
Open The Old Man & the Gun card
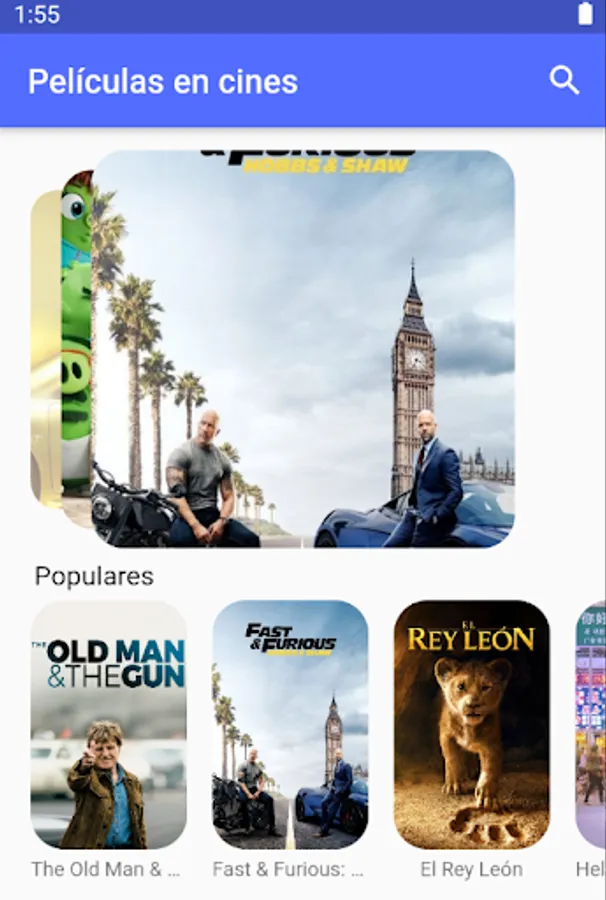click(108, 724)
